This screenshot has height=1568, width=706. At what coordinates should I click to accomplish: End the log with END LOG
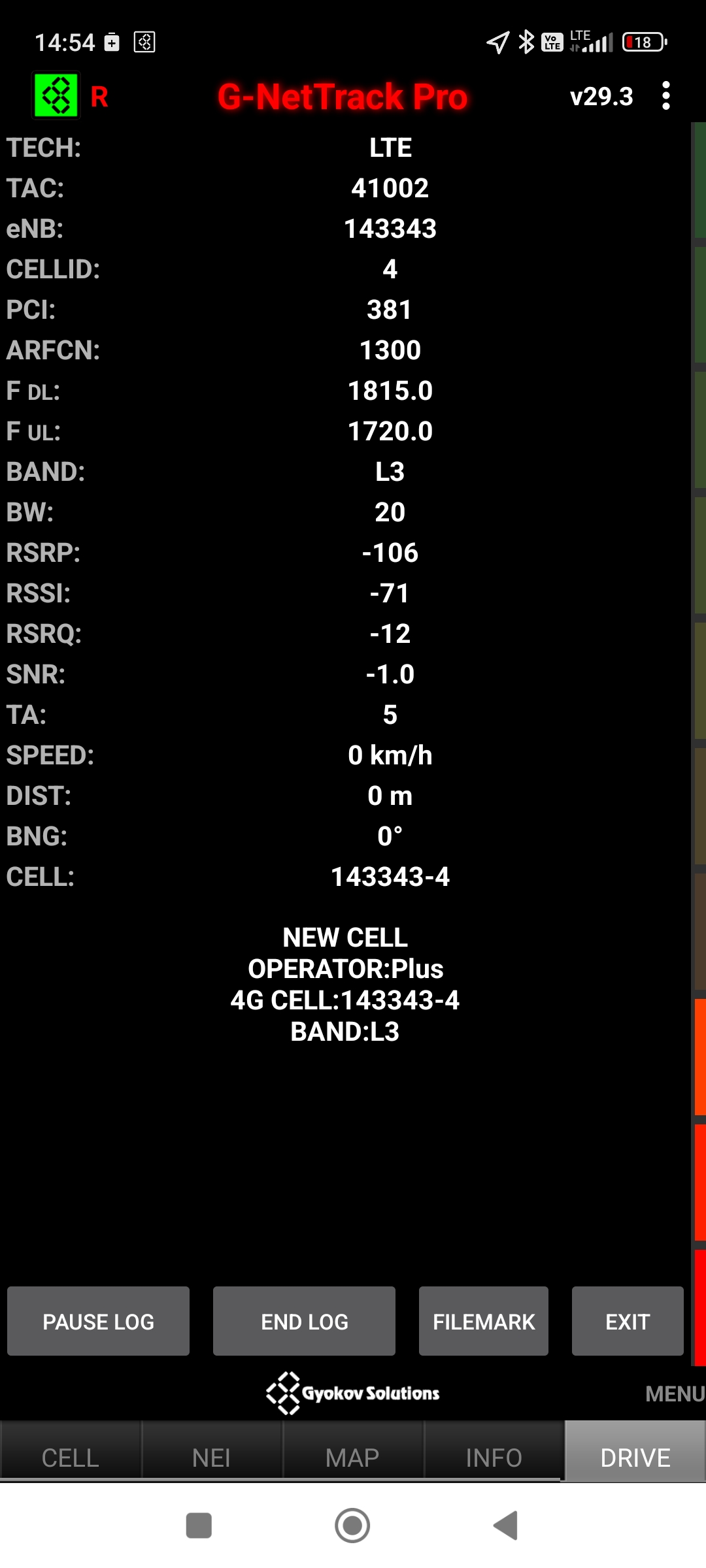pyautogui.click(x=304, y=1321)
